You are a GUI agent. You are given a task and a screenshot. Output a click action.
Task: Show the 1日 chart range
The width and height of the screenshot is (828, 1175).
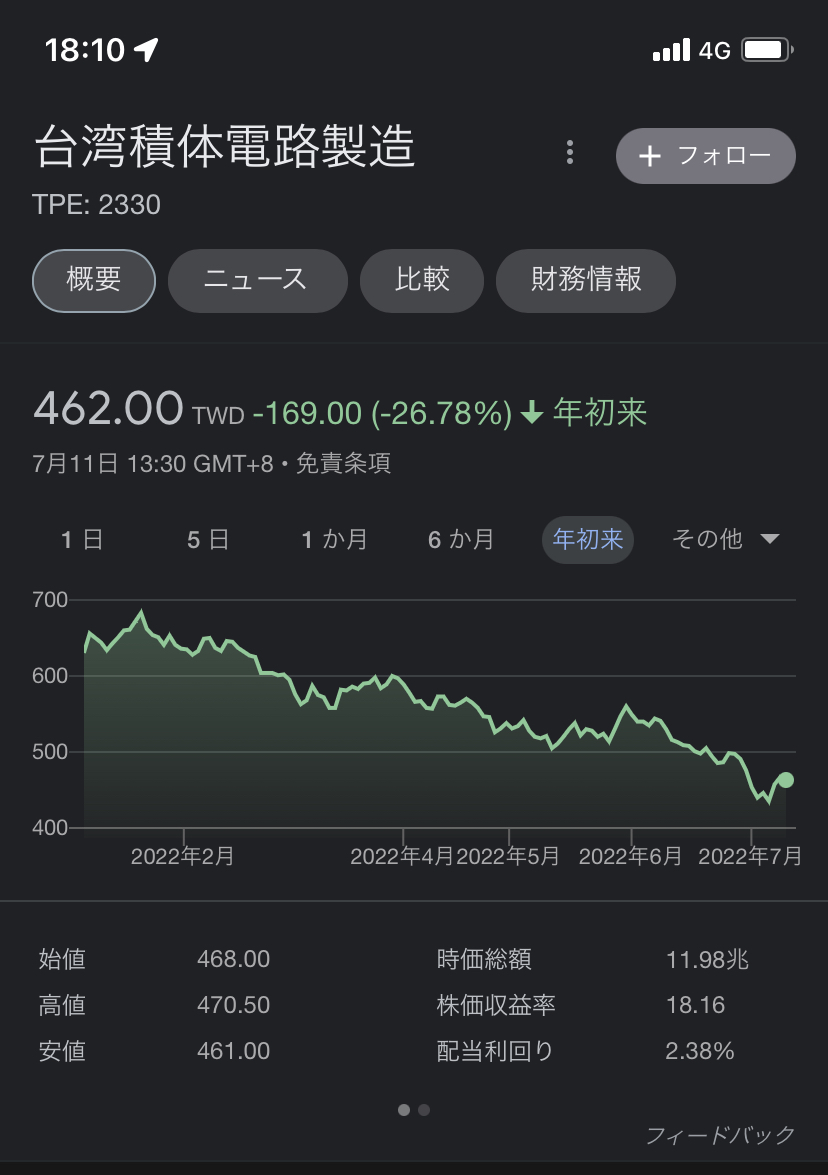pos(82,540)
